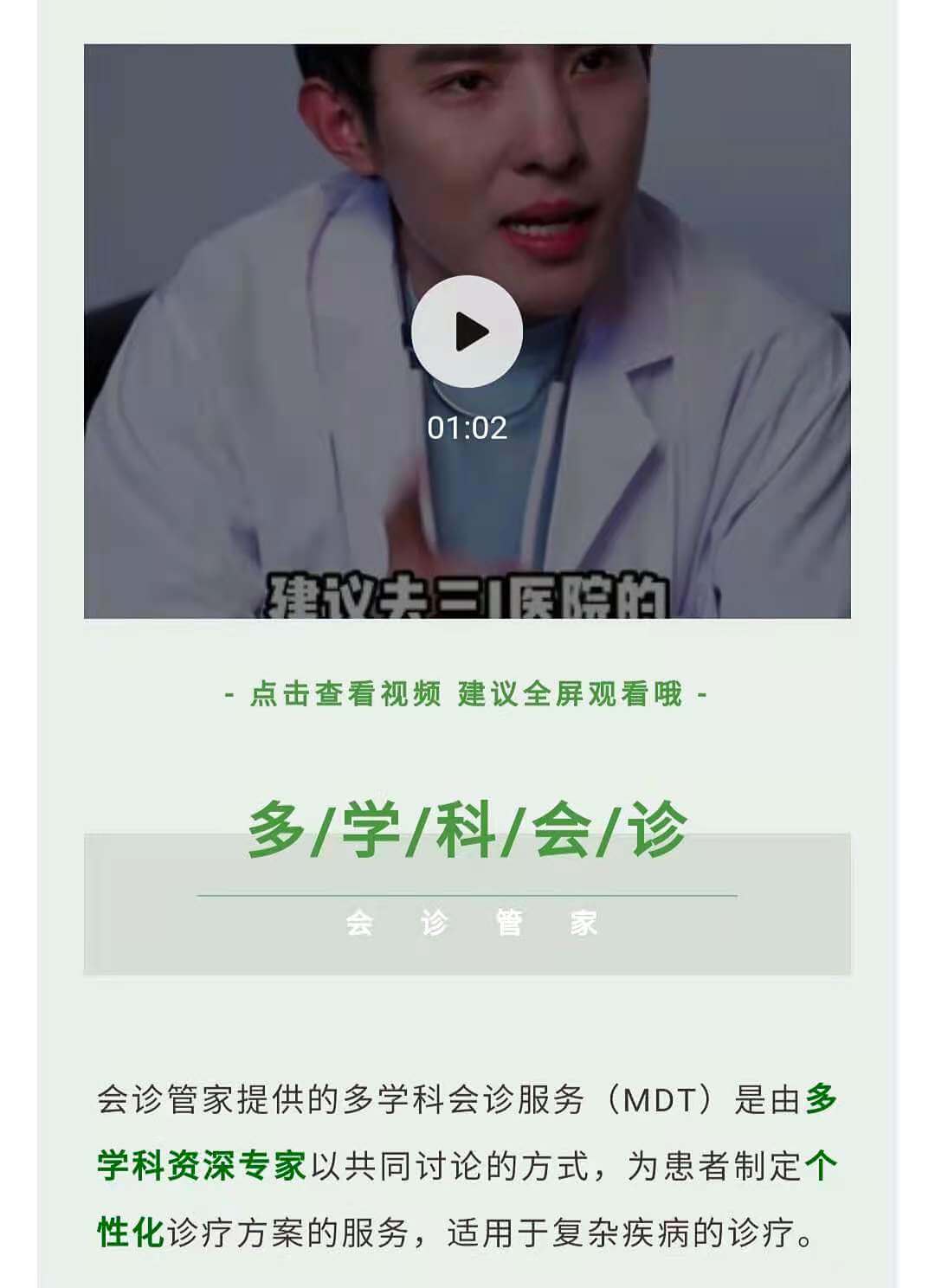Play the 01:02 doctor video

click(467, 332)
